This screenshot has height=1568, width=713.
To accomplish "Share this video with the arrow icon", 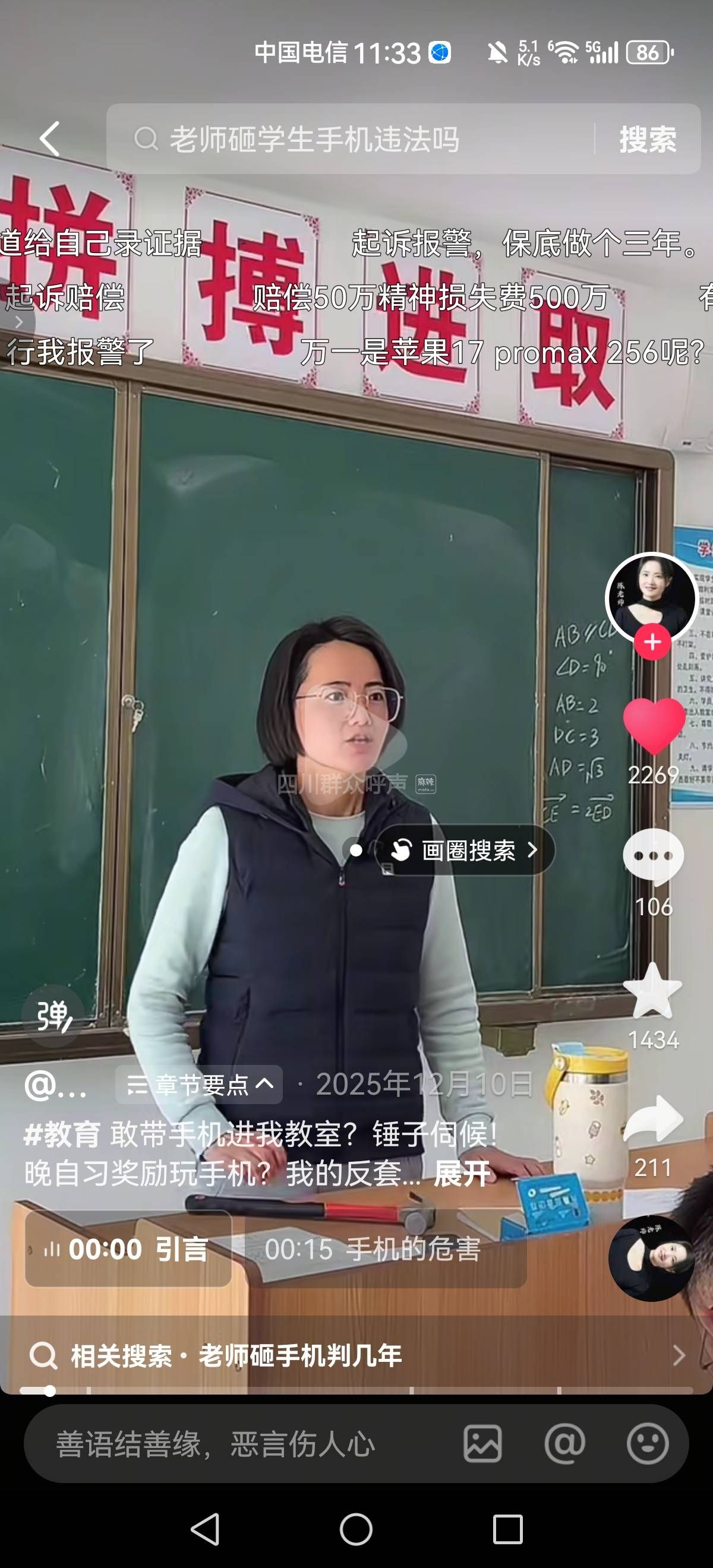I will [x=653, y=1120].
